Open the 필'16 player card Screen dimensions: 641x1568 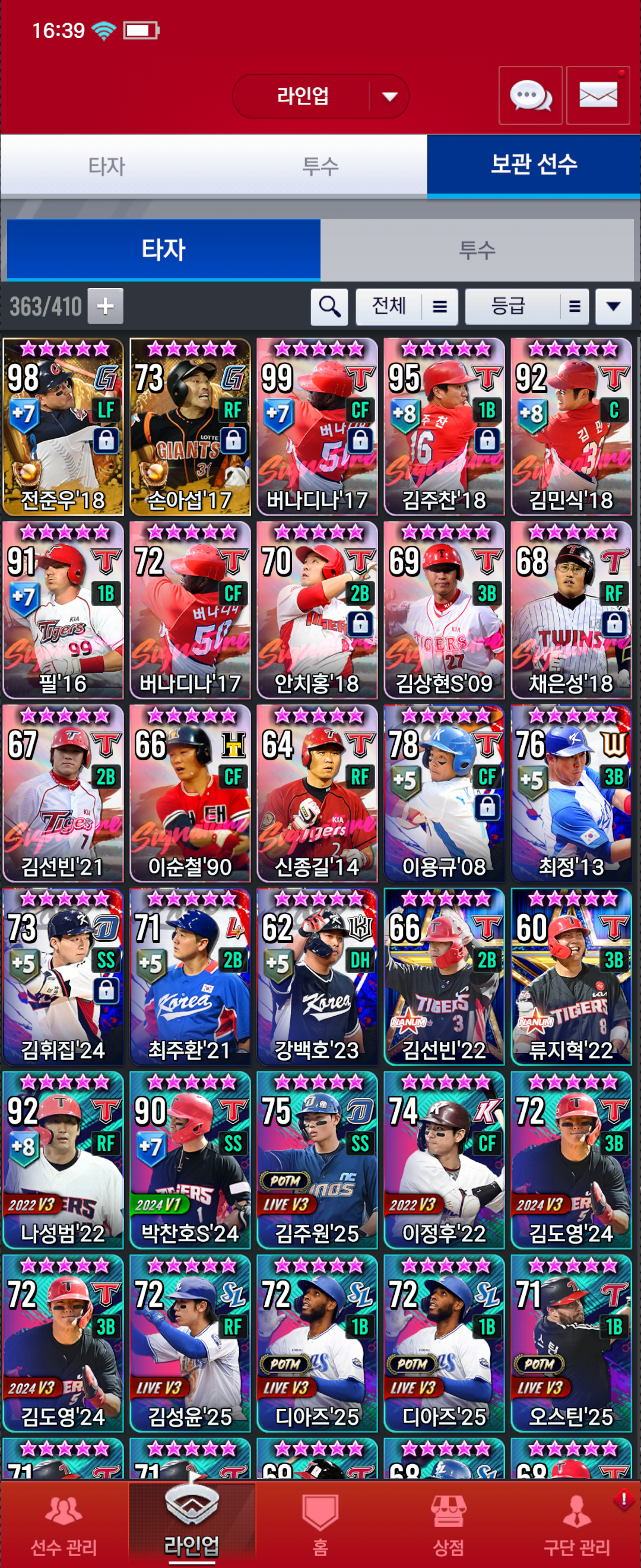coord(64,610)
